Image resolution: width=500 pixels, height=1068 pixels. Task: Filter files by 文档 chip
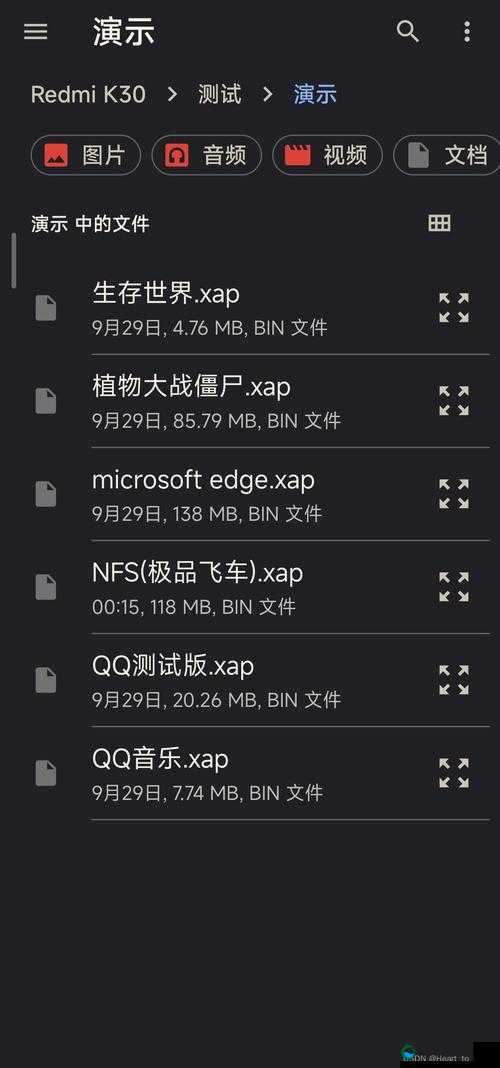[x=447, y=155]
